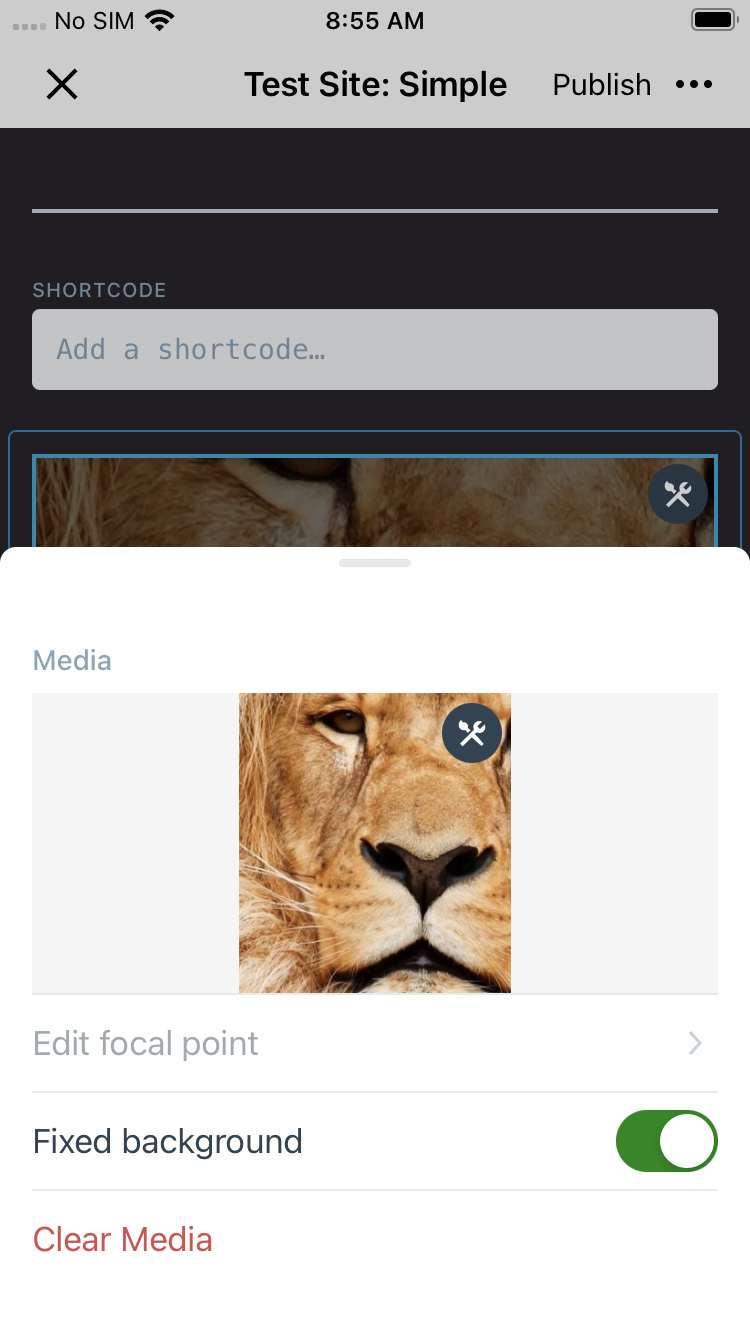Close the editor with the X icon
Image resolution: width=750 pixels, height=1334 pixels.
coord(62,85)
